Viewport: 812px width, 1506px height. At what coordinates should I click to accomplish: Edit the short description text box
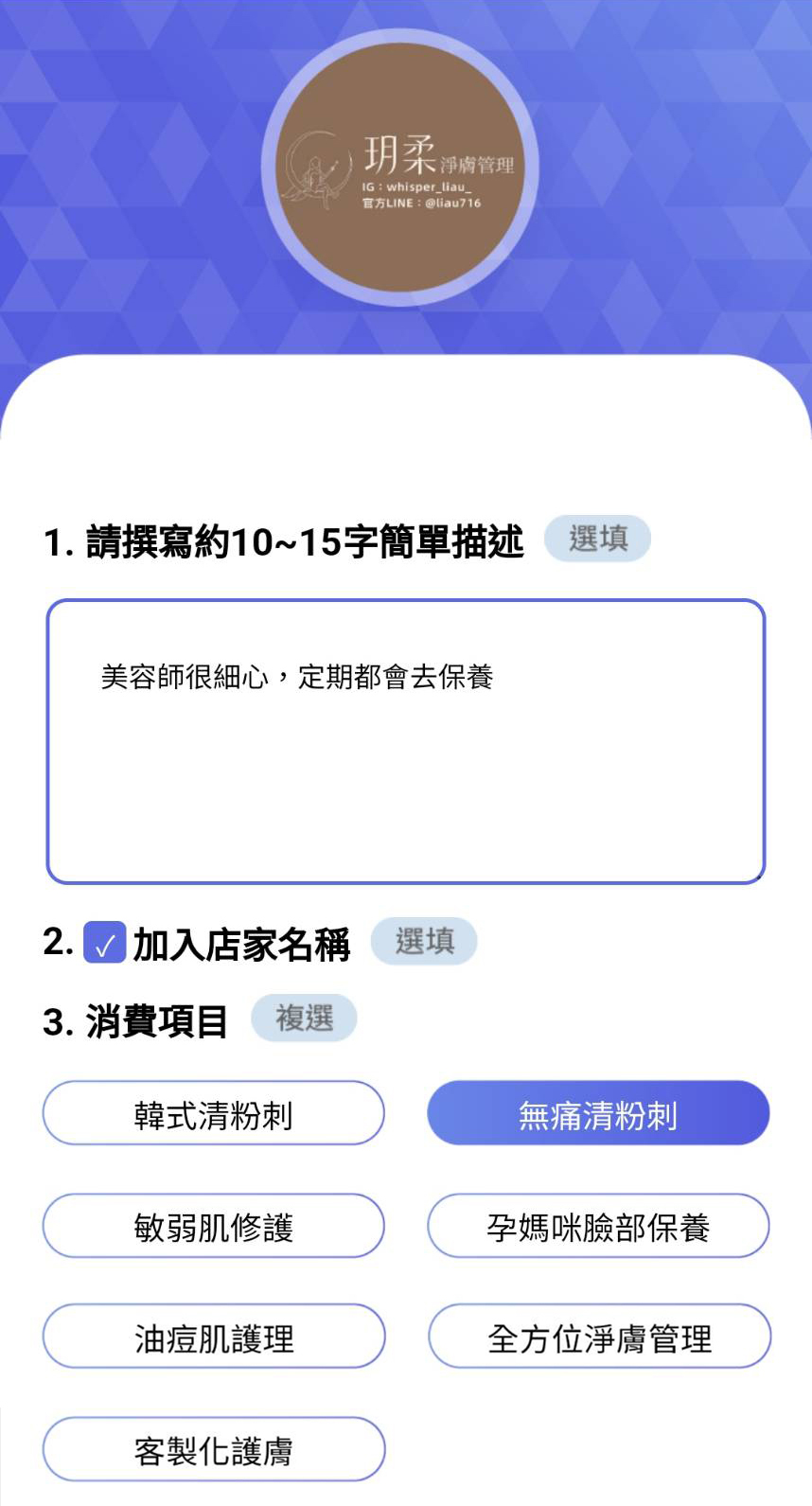pos(406,741)
